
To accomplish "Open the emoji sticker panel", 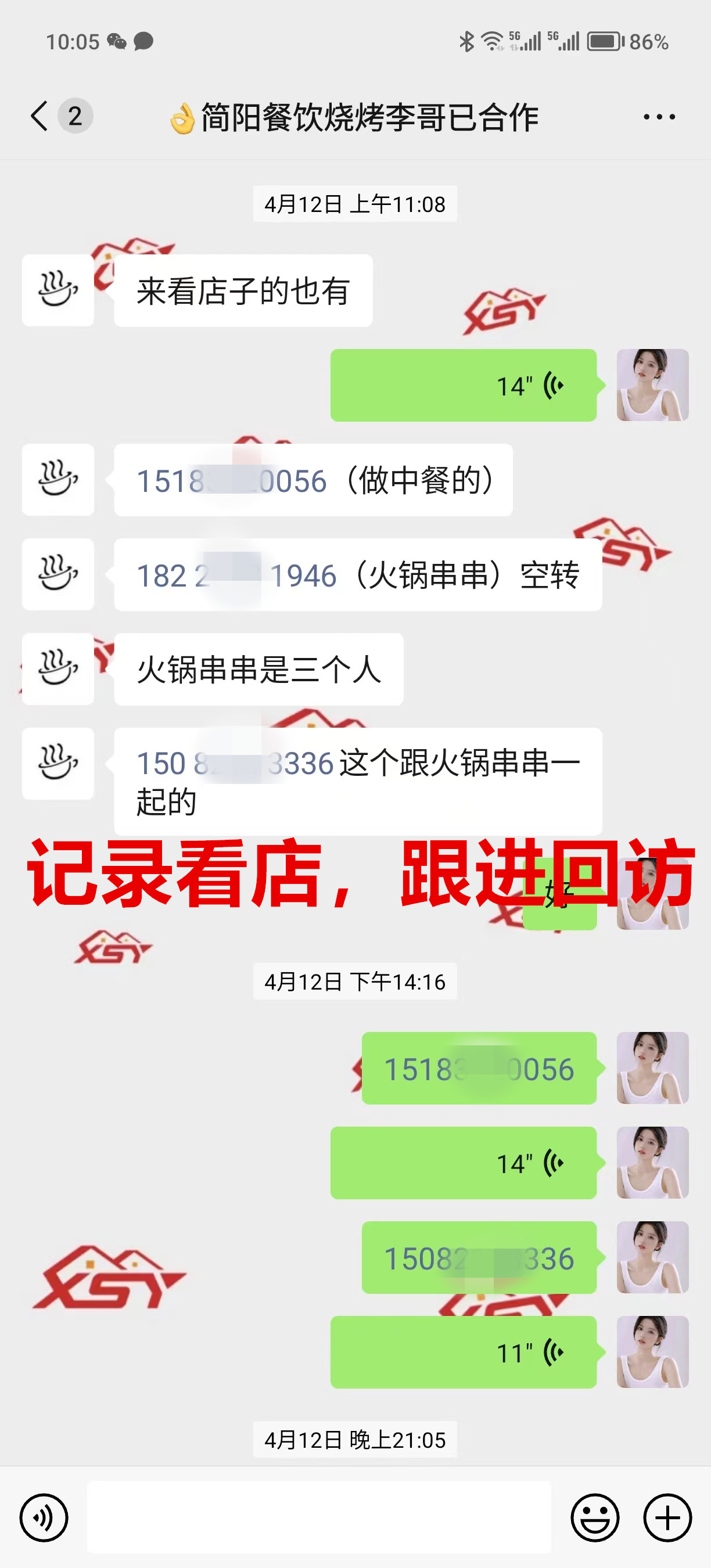I will point(595,1517).
